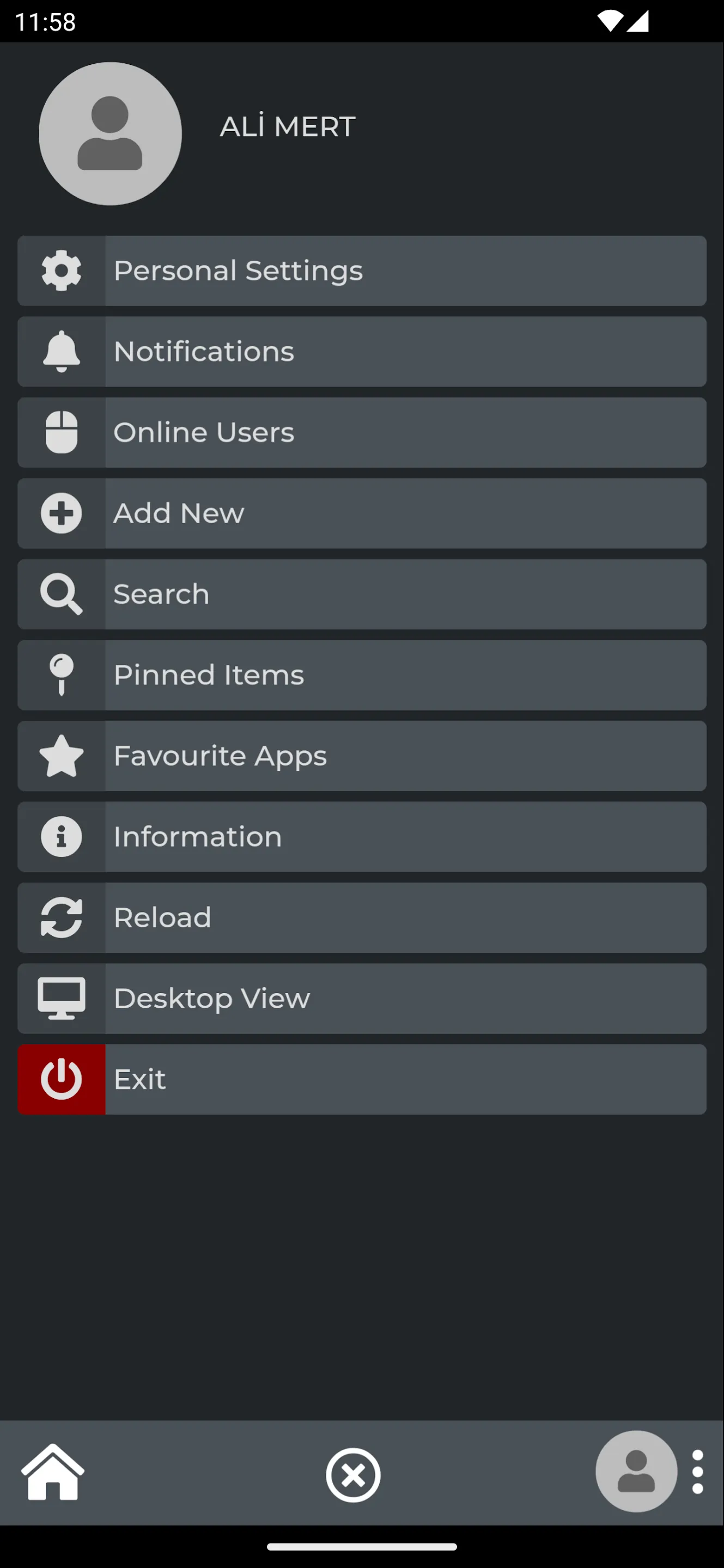Viewport: 724px width, 1568px height.
Task: Select Add New
Action: tap(362, 513)
